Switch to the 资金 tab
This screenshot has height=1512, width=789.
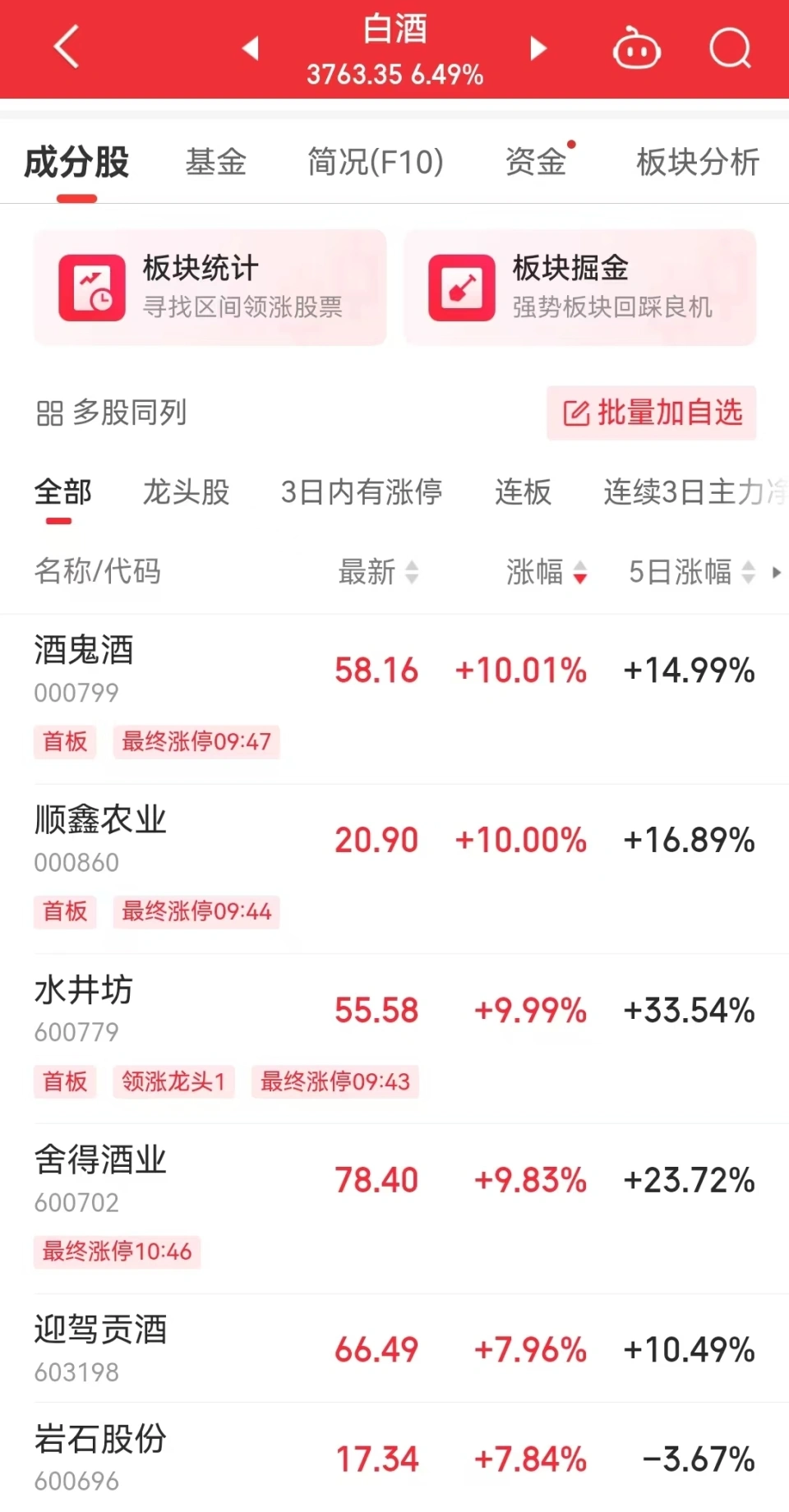pos(536,162)
